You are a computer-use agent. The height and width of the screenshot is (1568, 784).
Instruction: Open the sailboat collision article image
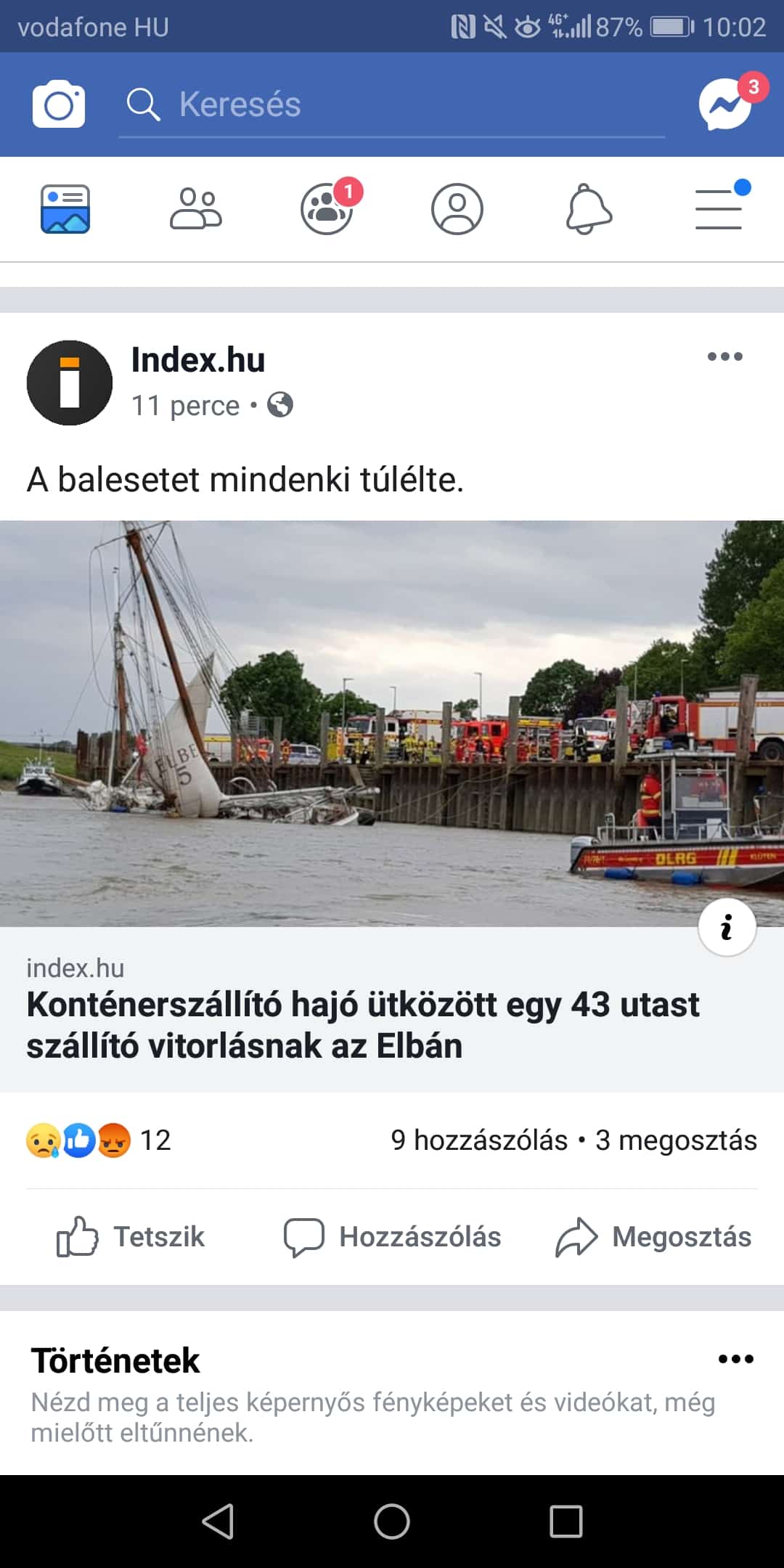coord(392,723)
